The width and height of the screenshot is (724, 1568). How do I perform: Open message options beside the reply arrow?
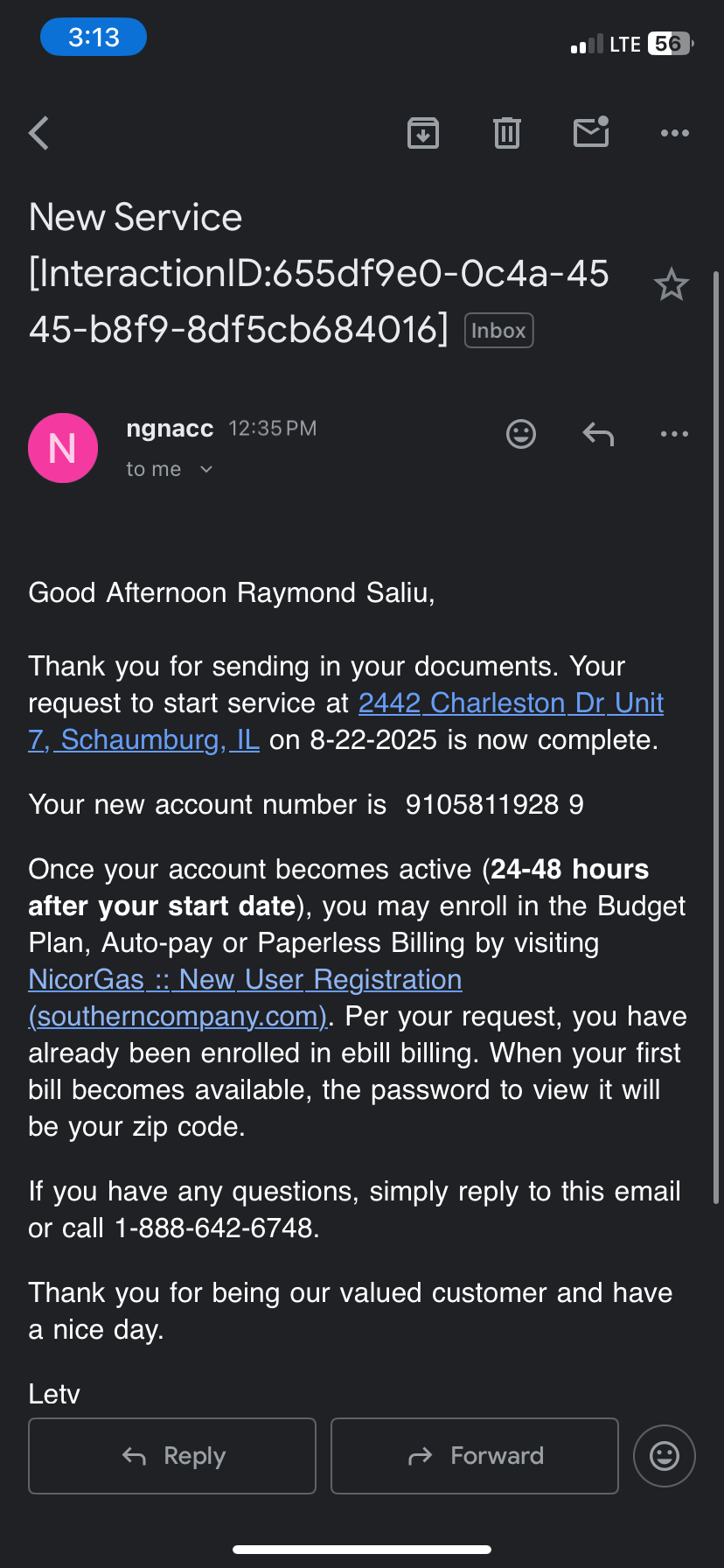pyautogui.click(x=675, y=434)
